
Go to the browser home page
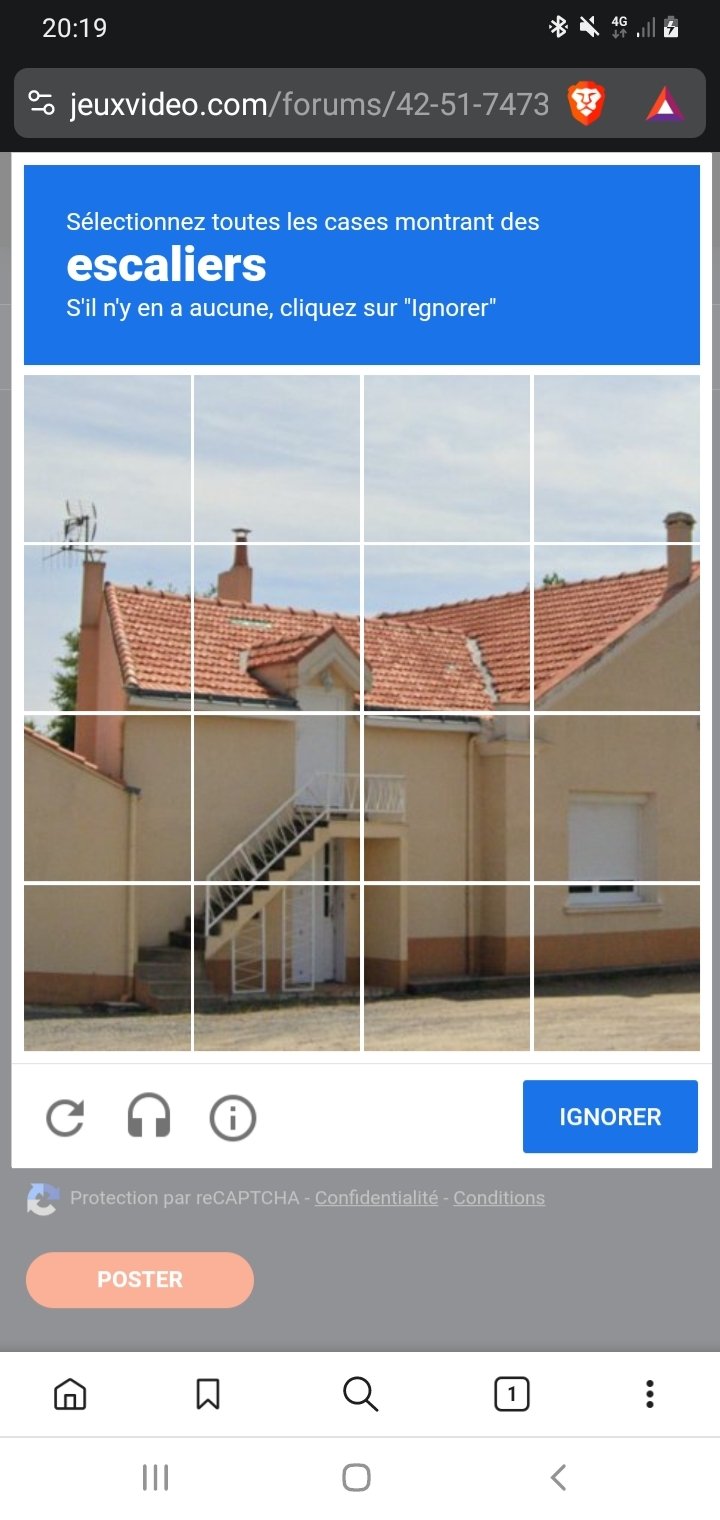70,1394
